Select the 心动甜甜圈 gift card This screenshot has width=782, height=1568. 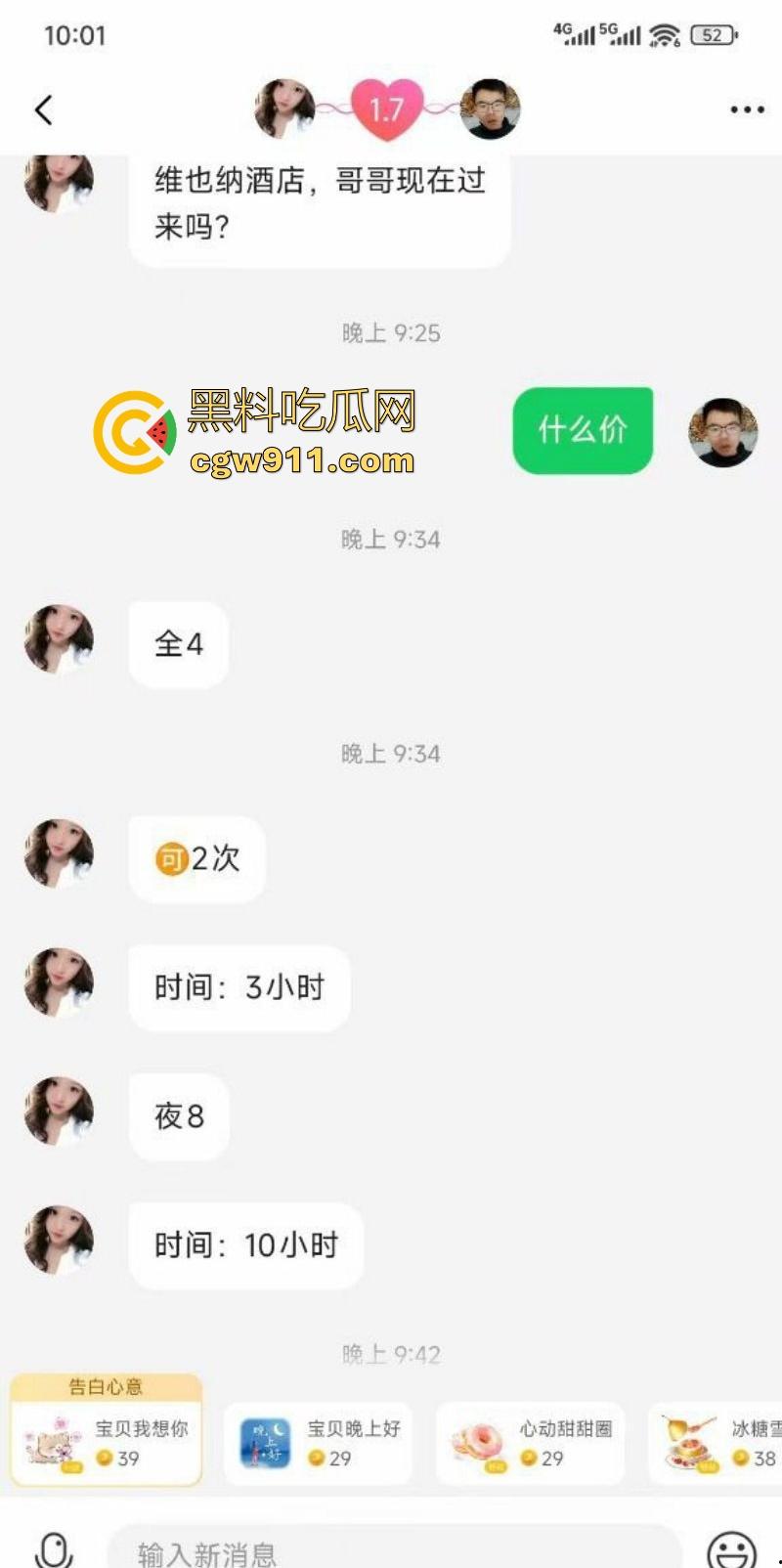(530, 1443)
